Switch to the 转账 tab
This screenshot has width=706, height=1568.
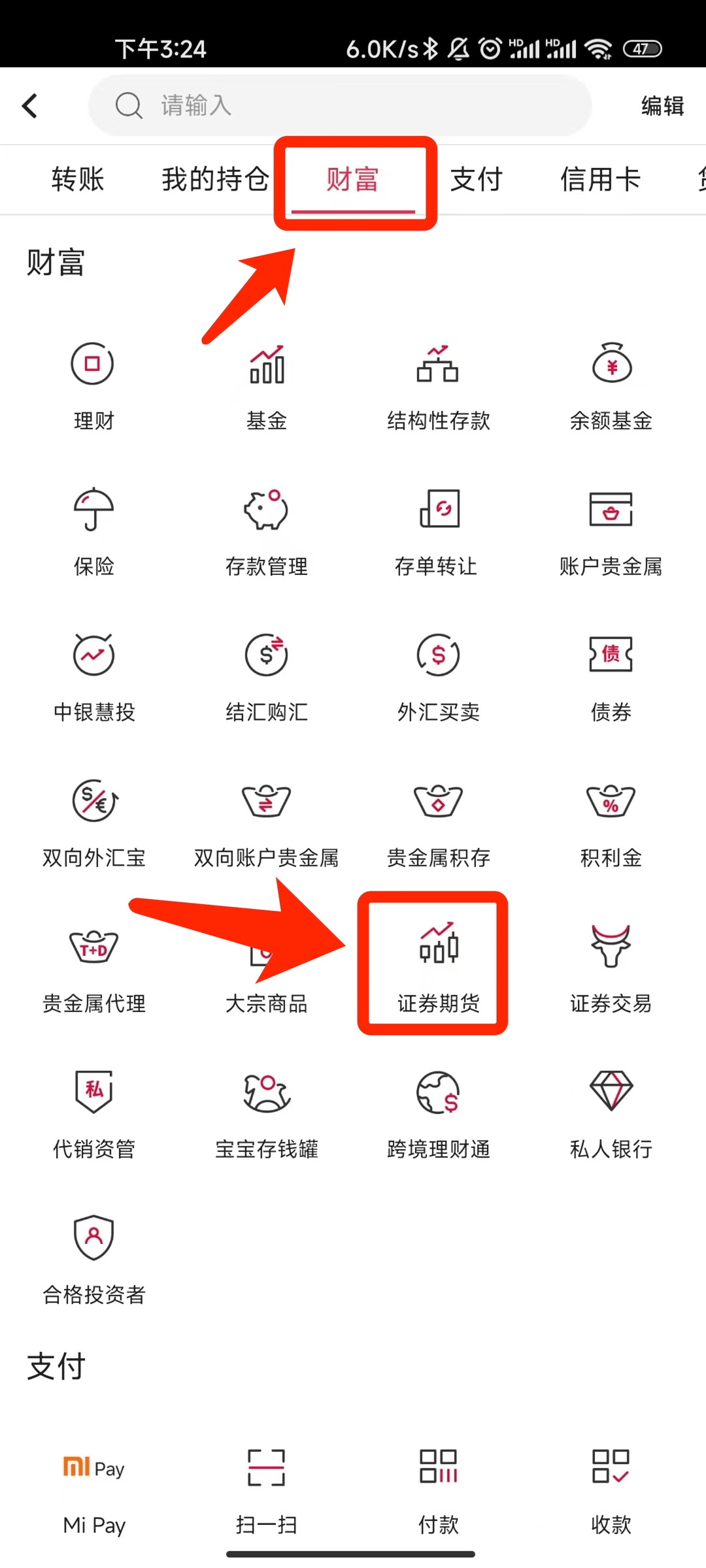(x=78, y=179)
